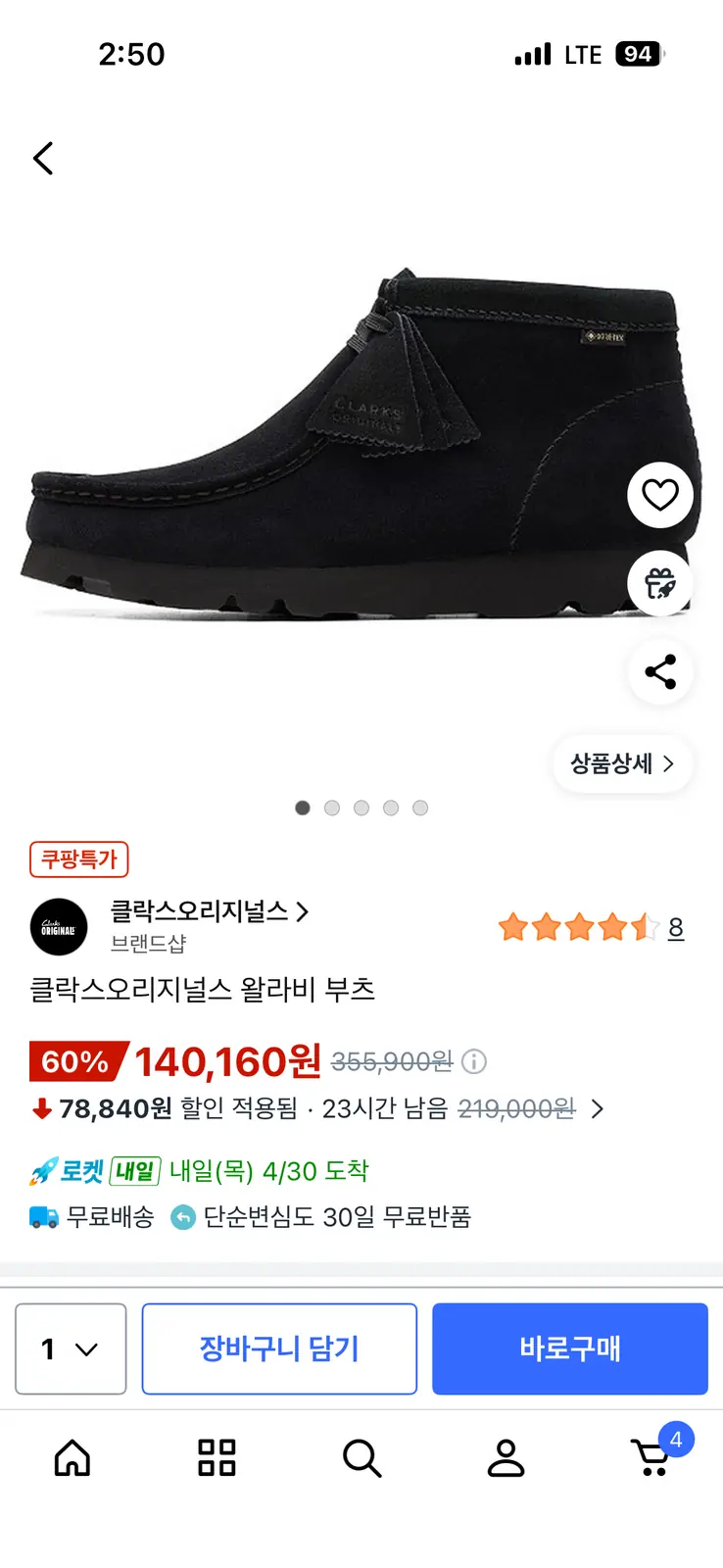This screenshot has width=723, height=1568.
Task: Share this product
Action: pyautogui.click(x=659, y=672)
